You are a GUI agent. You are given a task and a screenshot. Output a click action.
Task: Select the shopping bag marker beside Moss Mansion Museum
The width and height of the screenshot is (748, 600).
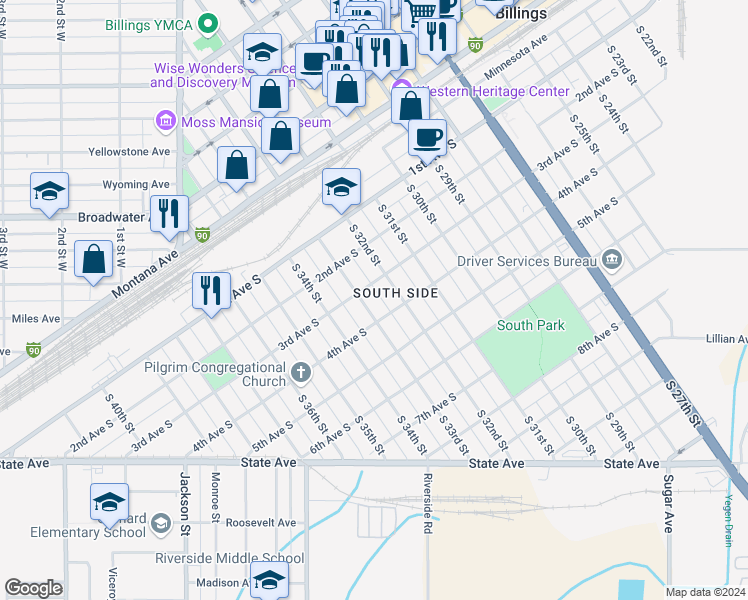(281, 137)
